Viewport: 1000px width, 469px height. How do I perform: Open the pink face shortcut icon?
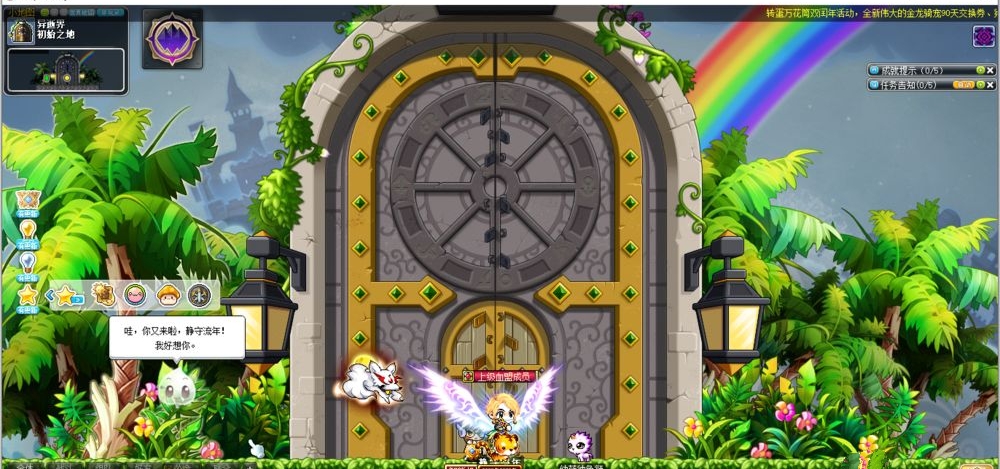tap(135, 295)
